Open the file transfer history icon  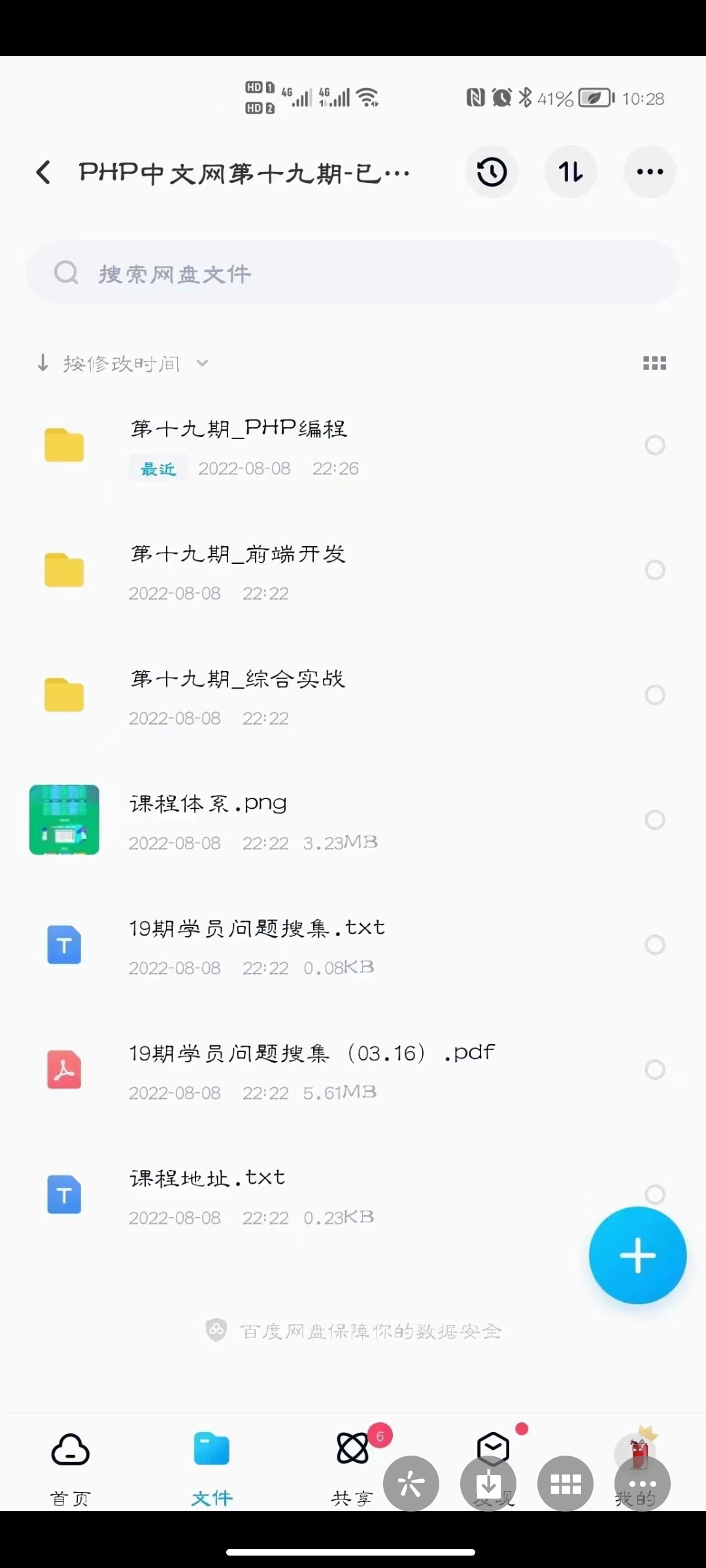point(492,172)
